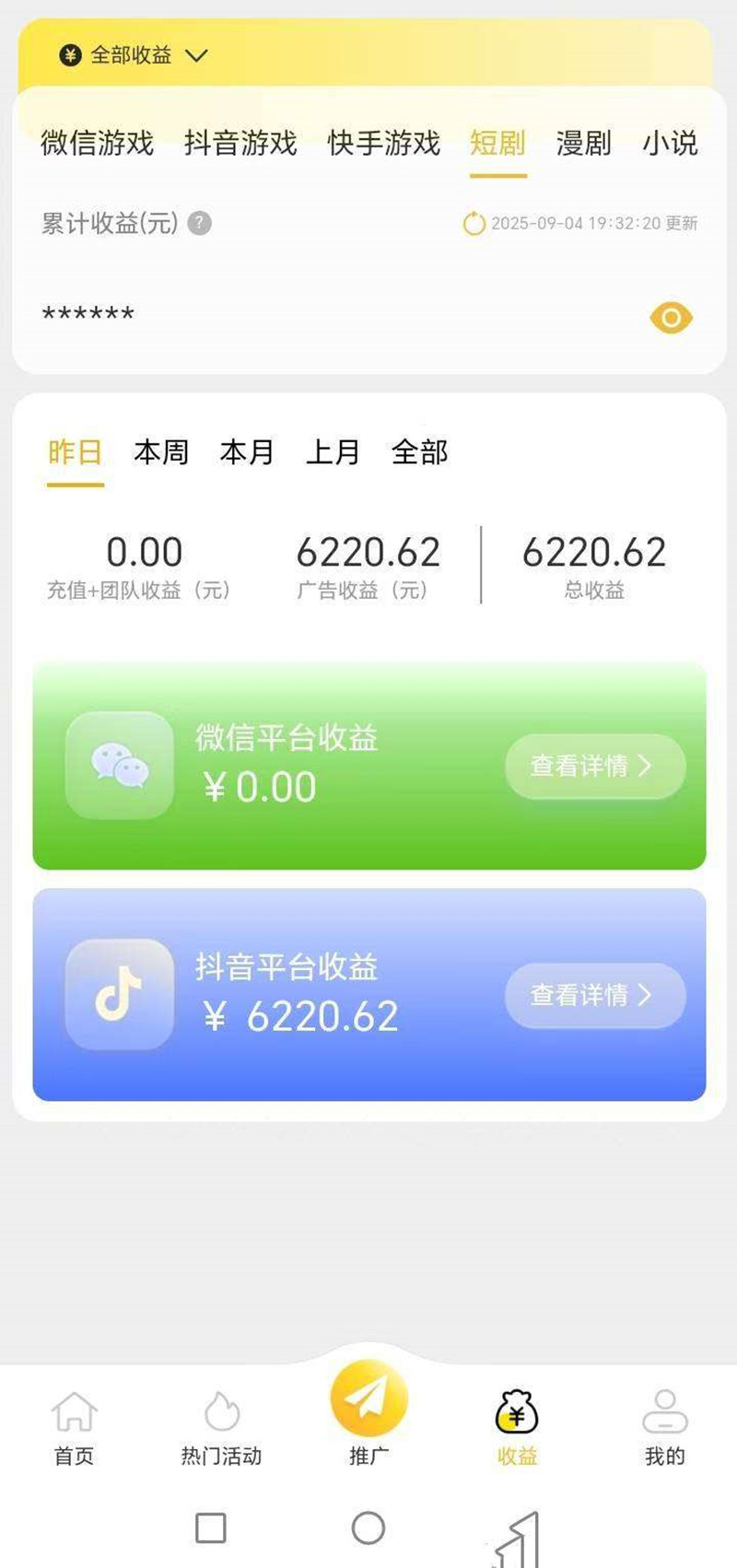
Task: Show 上月 earnings
Action: (x=333, y=452)
